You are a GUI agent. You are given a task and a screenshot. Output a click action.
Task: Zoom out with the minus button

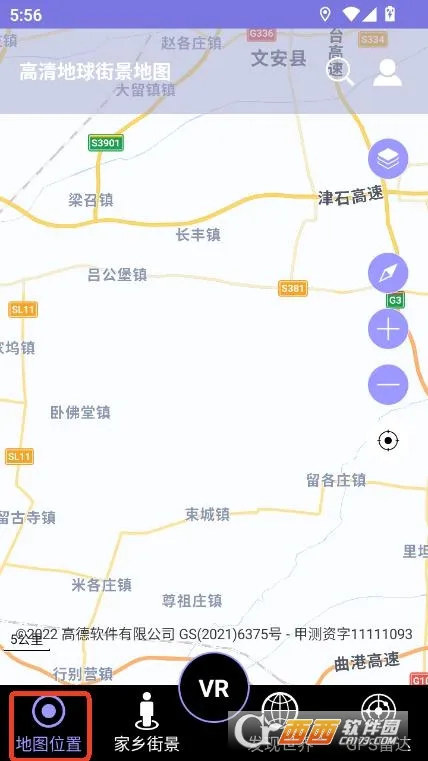pos(388,385)
